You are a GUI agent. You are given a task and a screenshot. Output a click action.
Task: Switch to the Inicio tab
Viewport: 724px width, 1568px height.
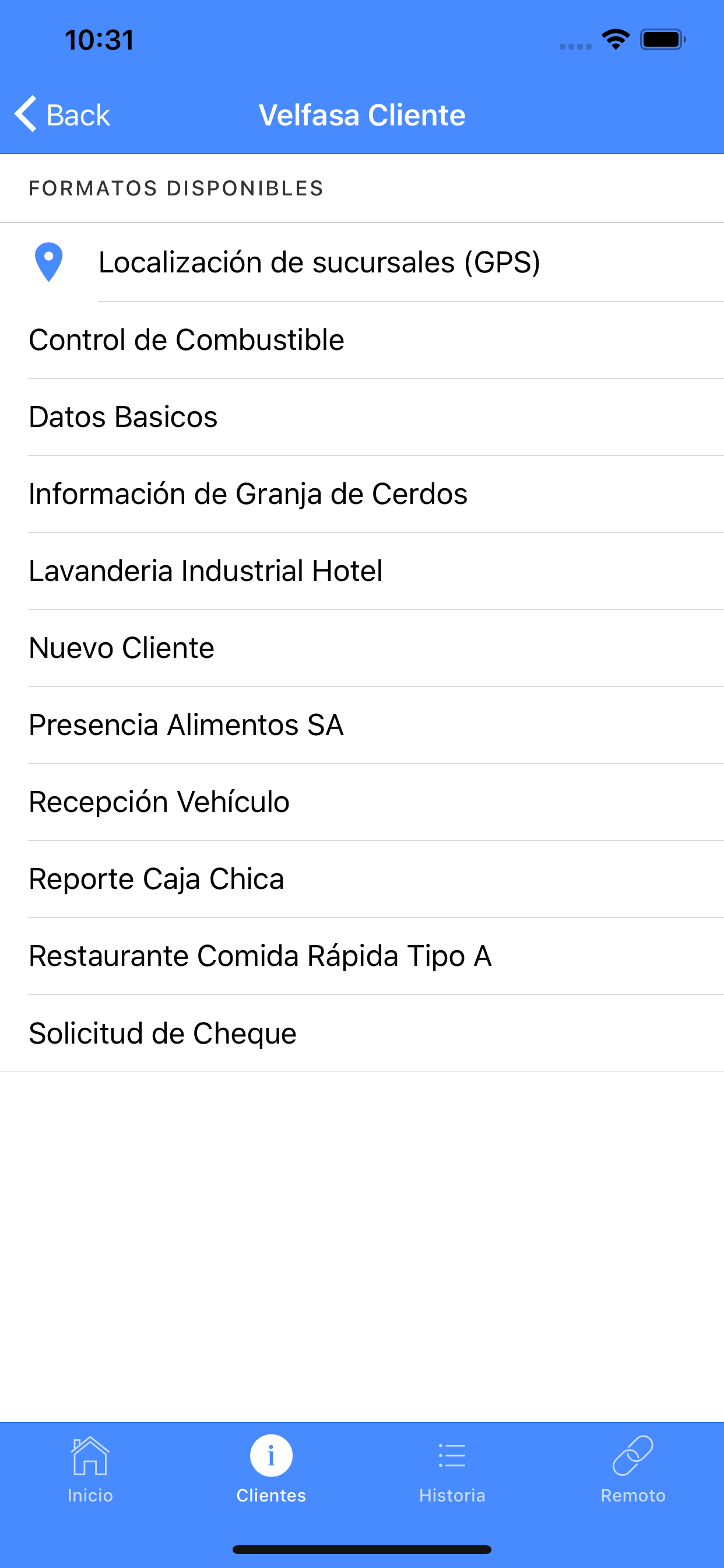coord(90,1469)
